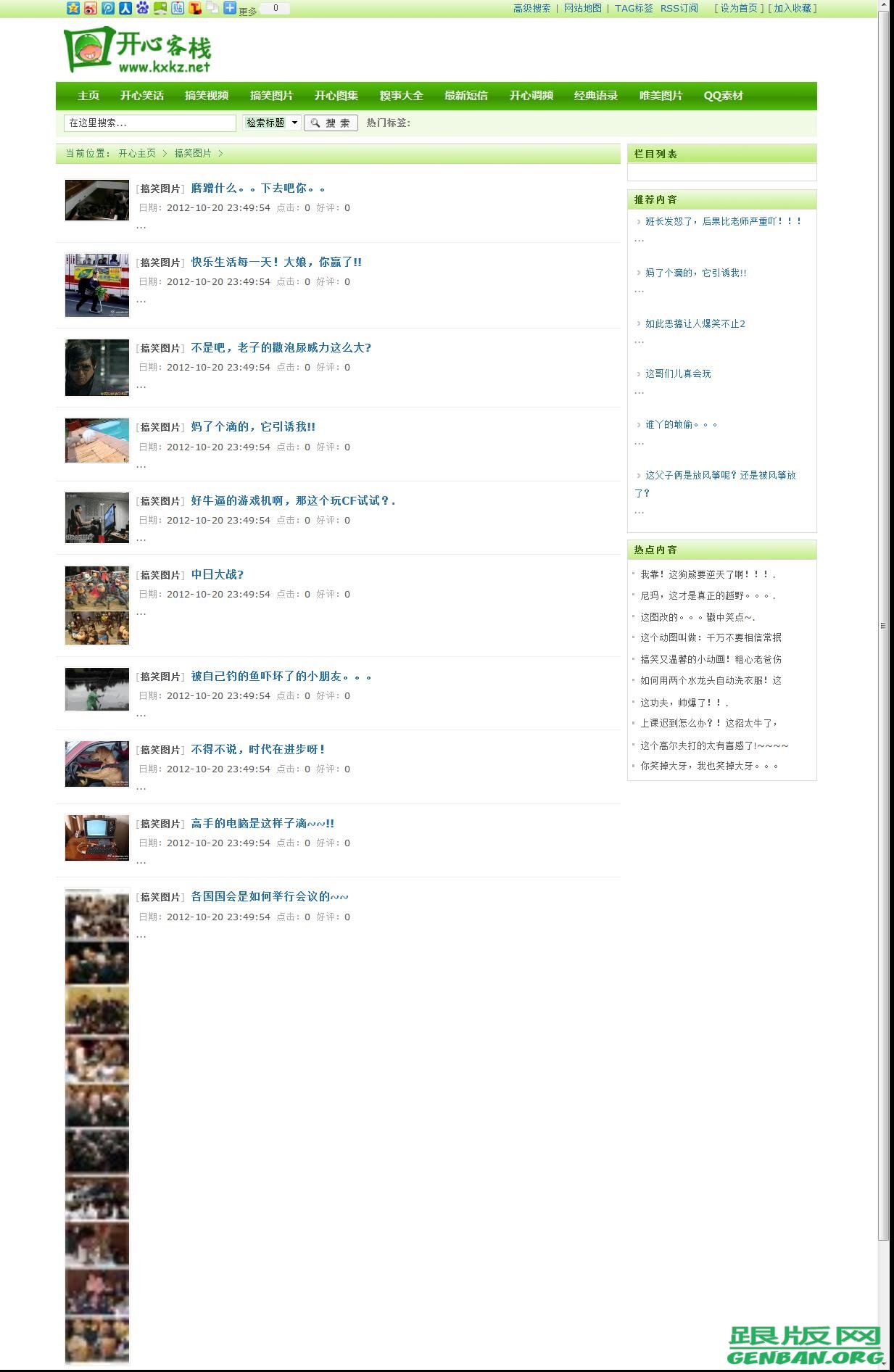894x1372 pixels.
Task: Go to the 主页 nav tab
Action: point(88,96)
